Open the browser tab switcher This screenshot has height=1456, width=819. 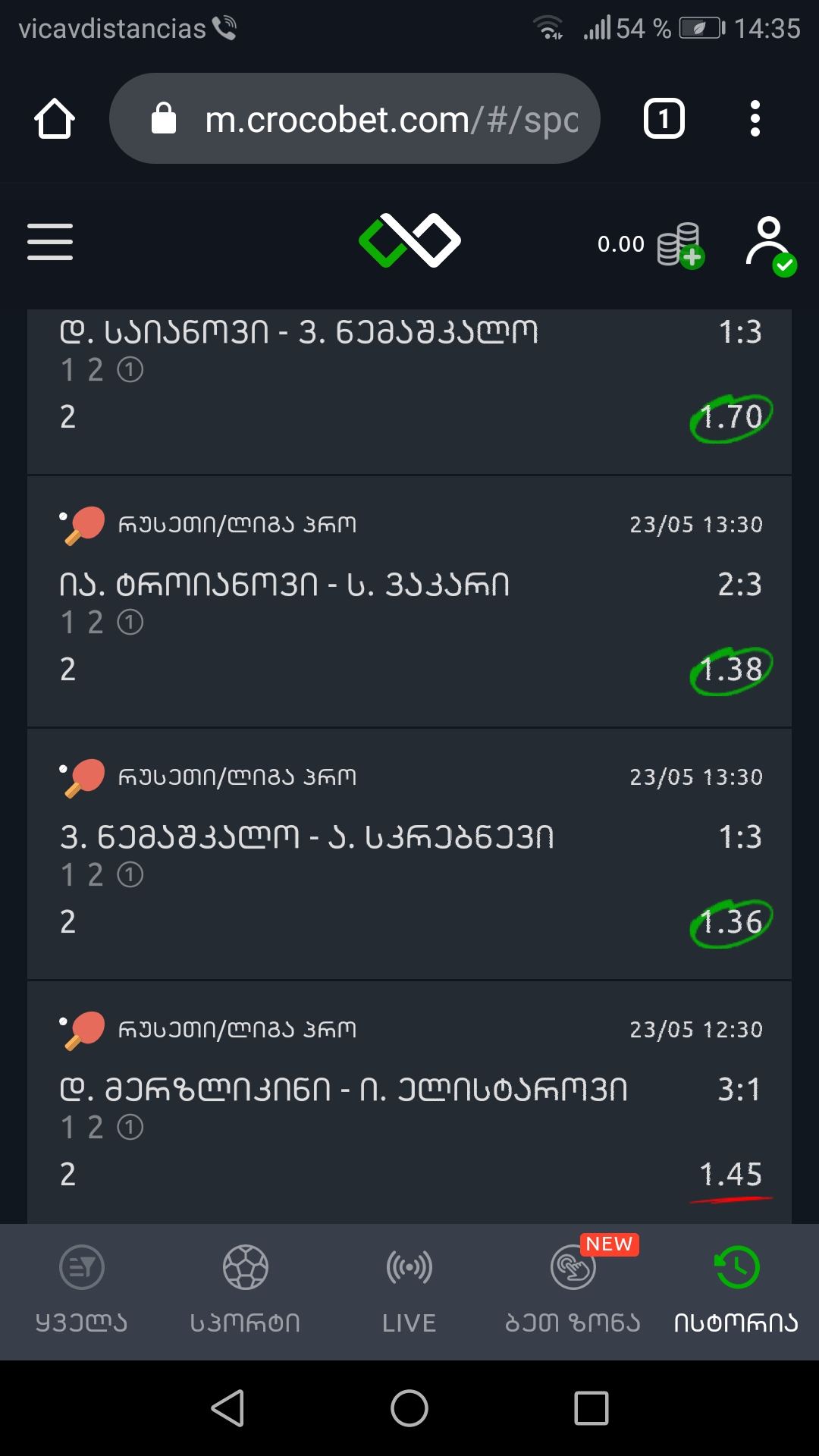pyautogui.click(x=664, y=119)
